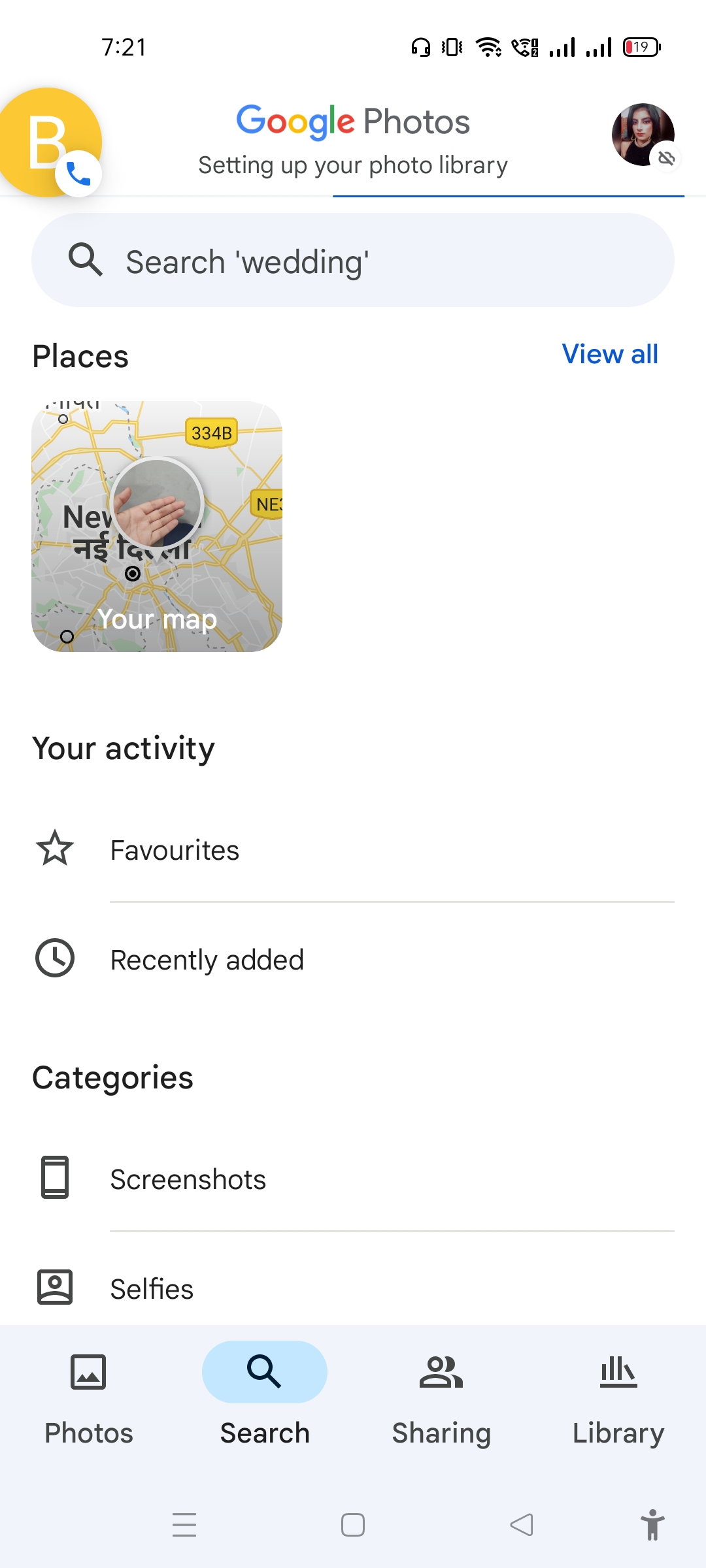
Task: Go to the Library tab
Action: pos(618,1398)
